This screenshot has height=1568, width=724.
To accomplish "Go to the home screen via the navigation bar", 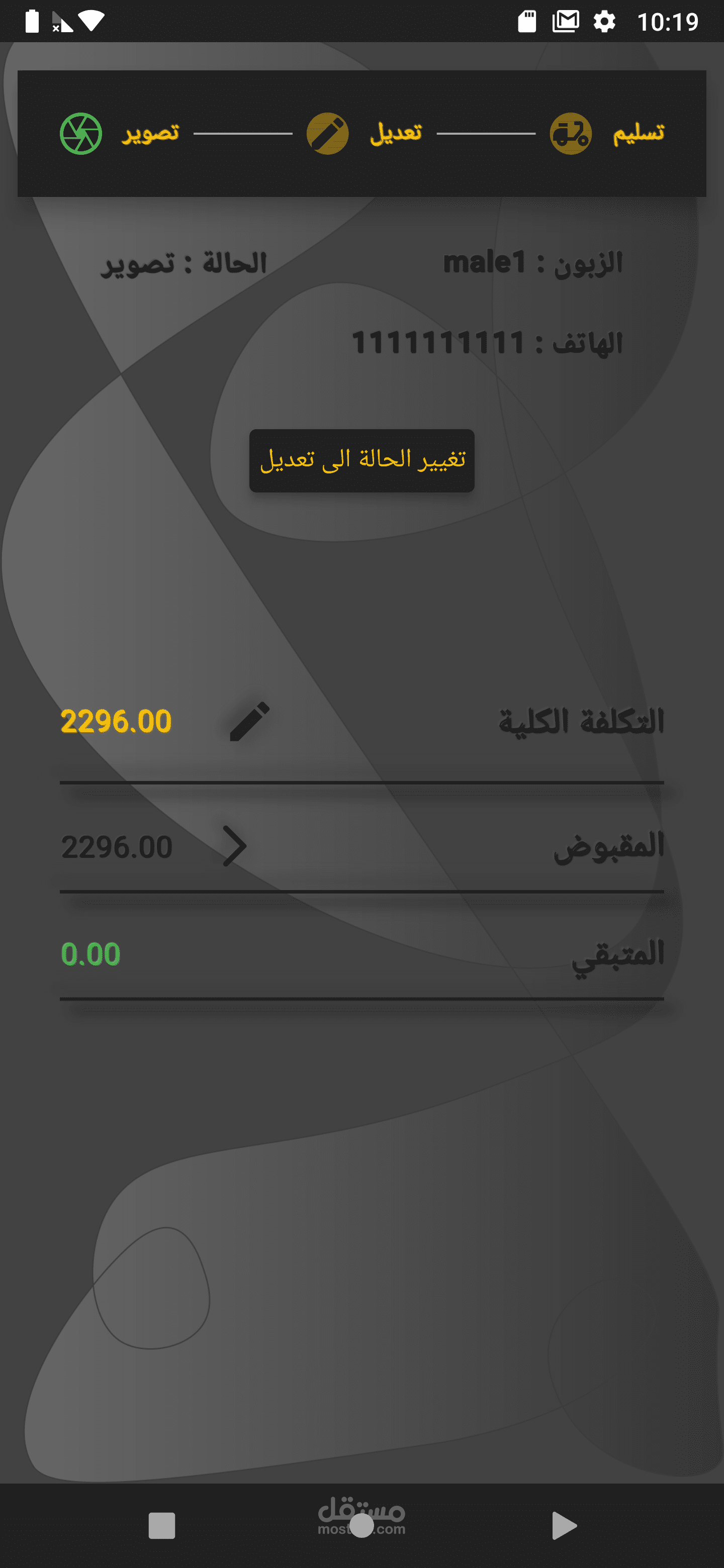I will tap(361, 1525).
